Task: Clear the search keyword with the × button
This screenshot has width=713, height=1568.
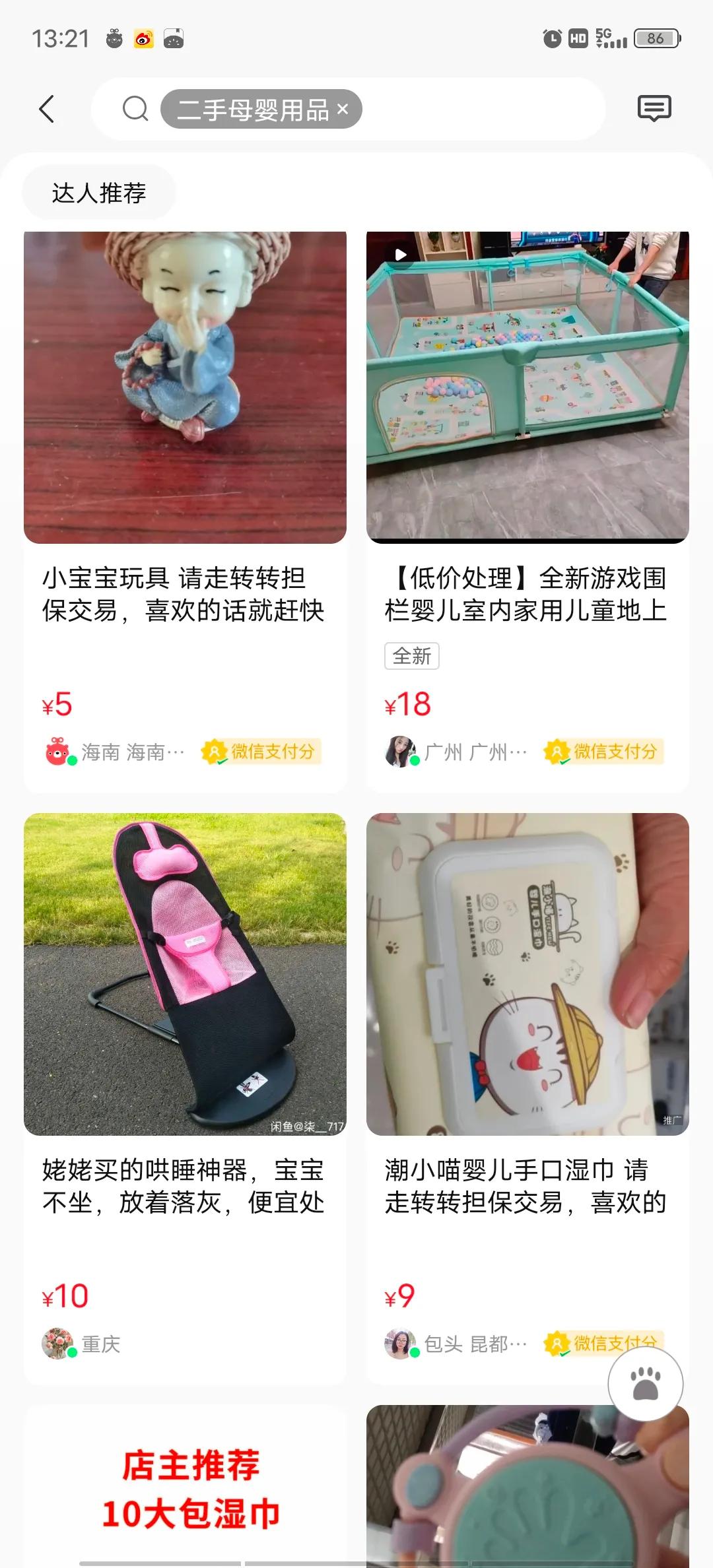Action: click(342, 109)
